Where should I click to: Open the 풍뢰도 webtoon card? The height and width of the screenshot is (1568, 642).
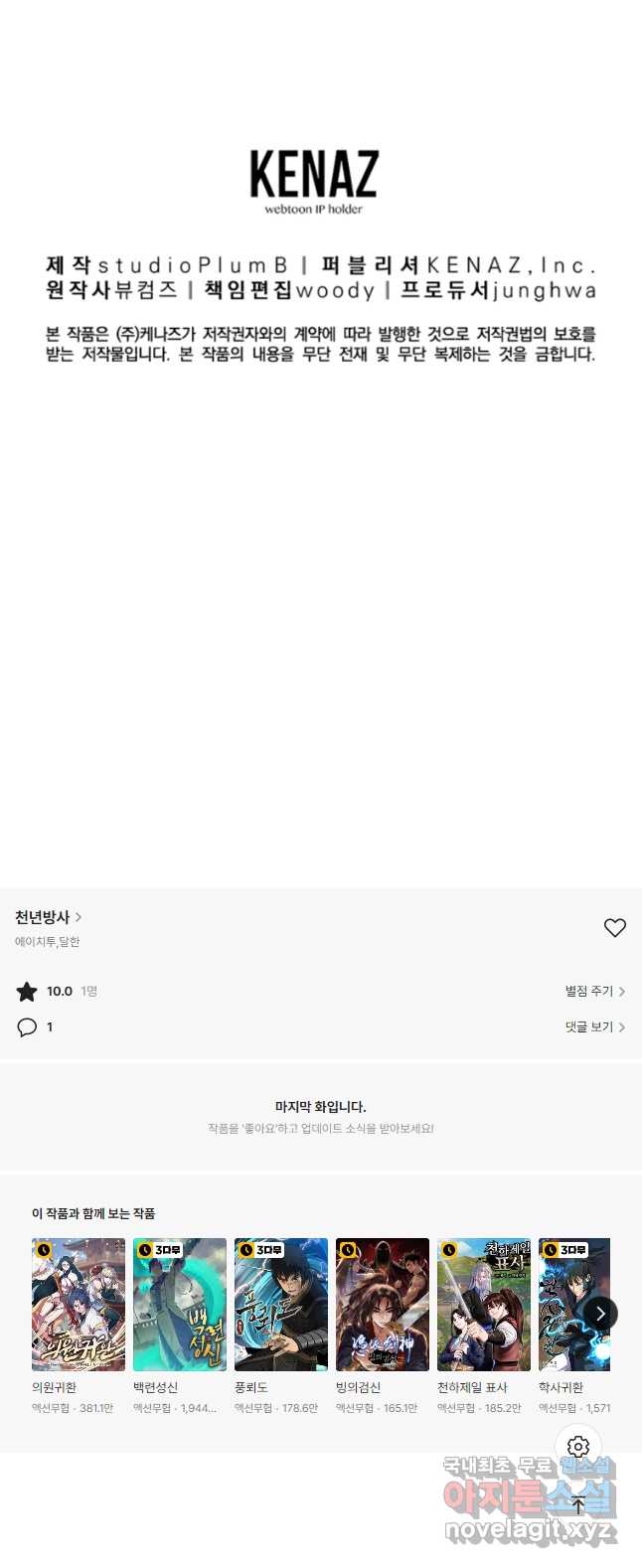pyautogui.click(x=281, y=1305)
